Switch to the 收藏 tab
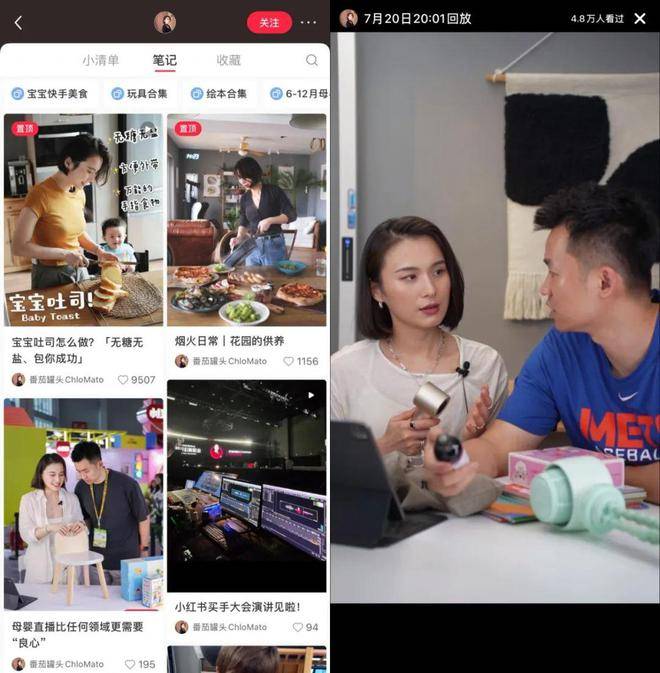 (228, 60)
